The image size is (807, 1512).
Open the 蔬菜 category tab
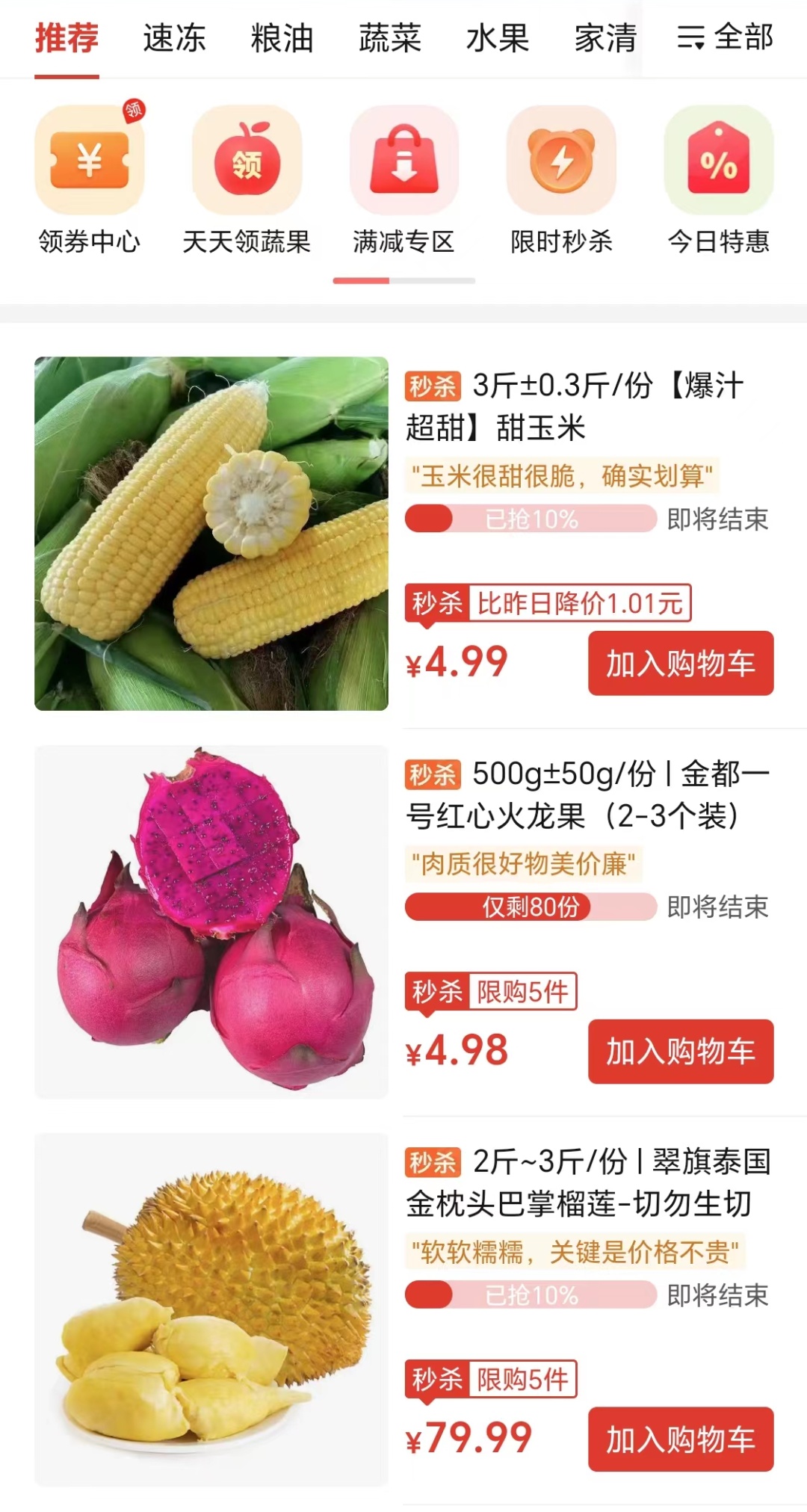point(389,38)
